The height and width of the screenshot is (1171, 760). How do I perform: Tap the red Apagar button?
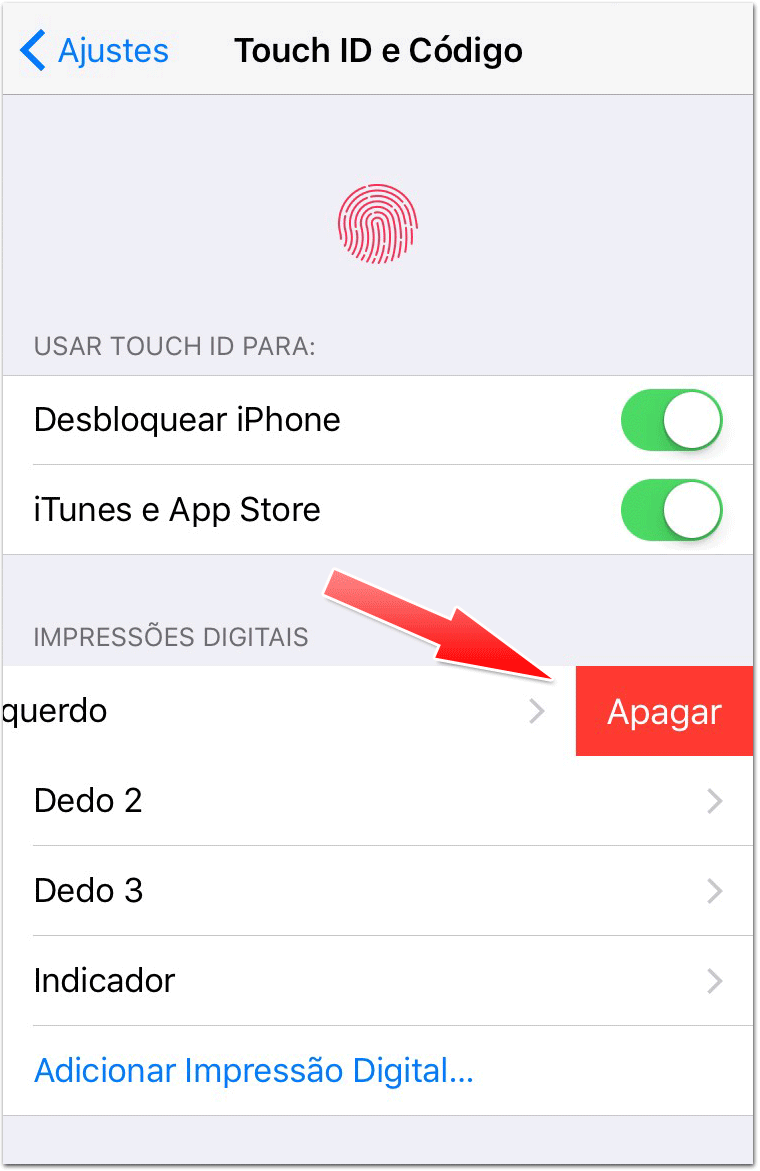tap(664, 712)
